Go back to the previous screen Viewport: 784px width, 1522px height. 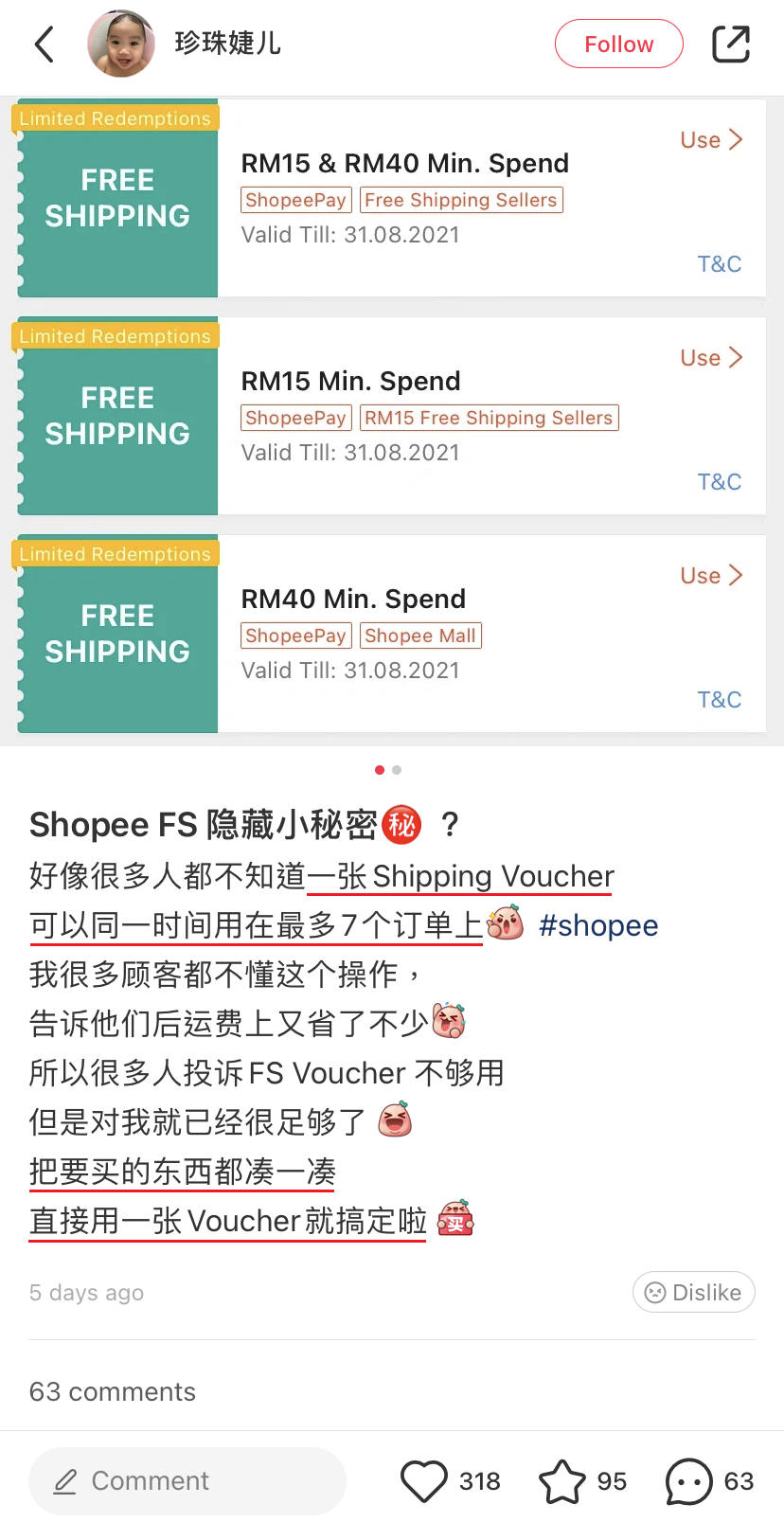point(45,45)
